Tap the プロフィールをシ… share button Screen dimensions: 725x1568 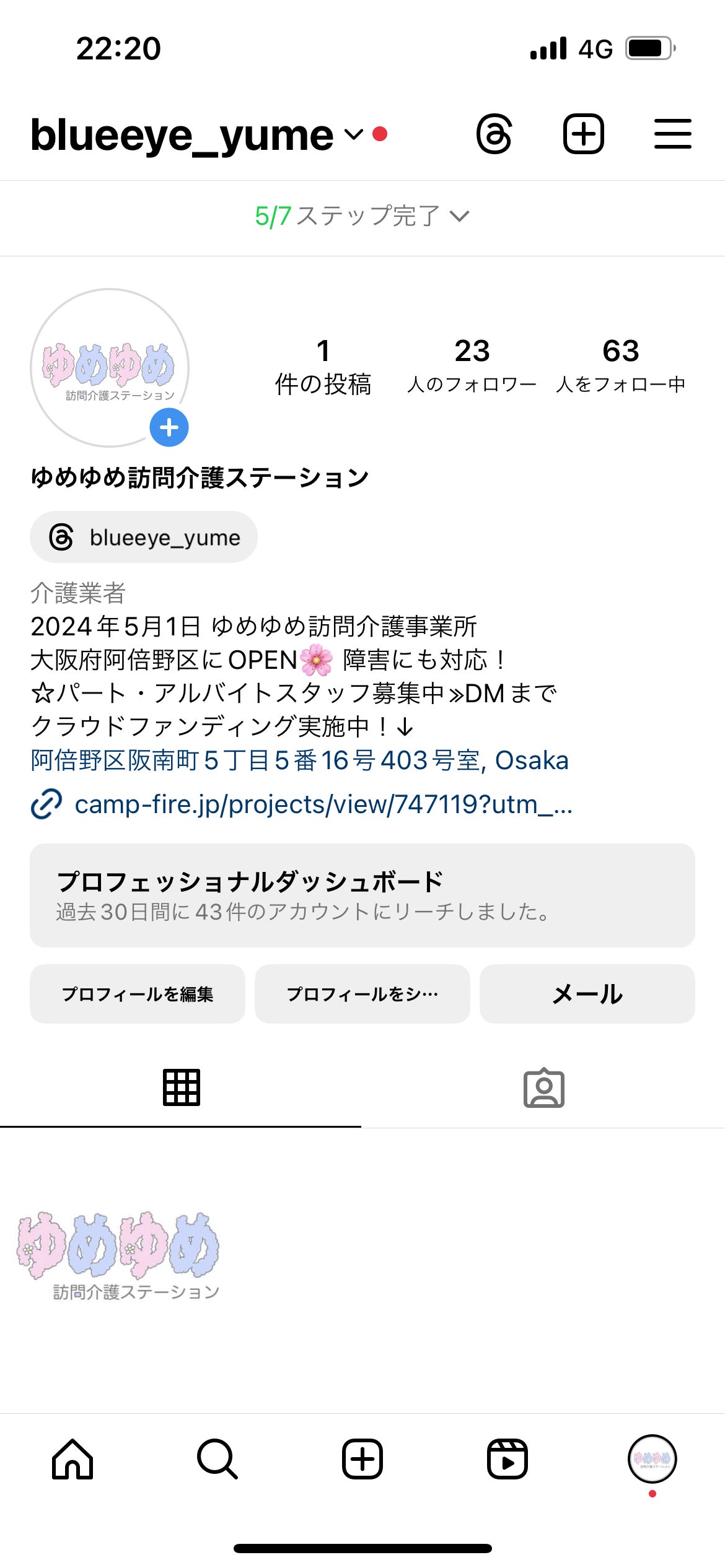[x=362, y=994]
